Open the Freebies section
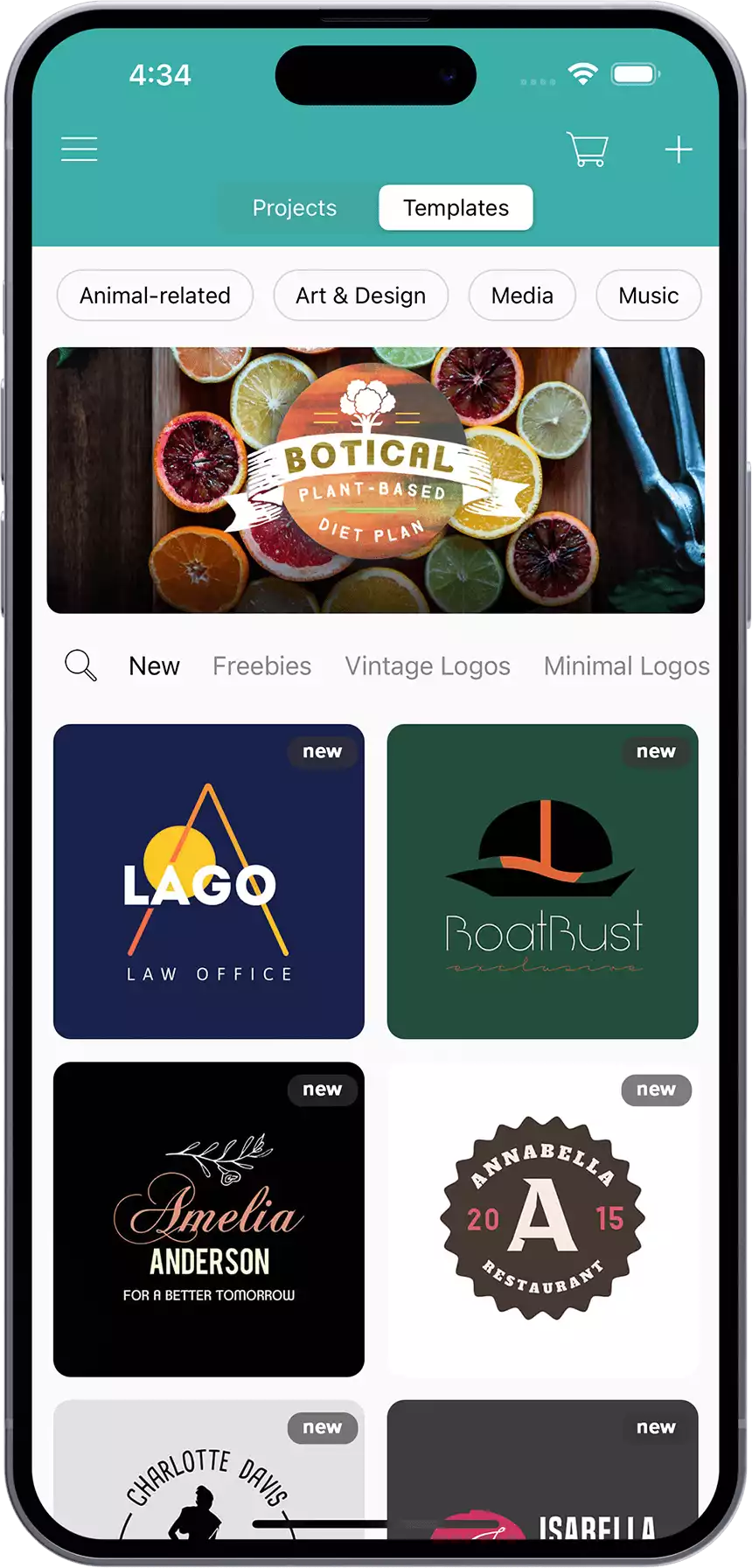 pos(261,666)
